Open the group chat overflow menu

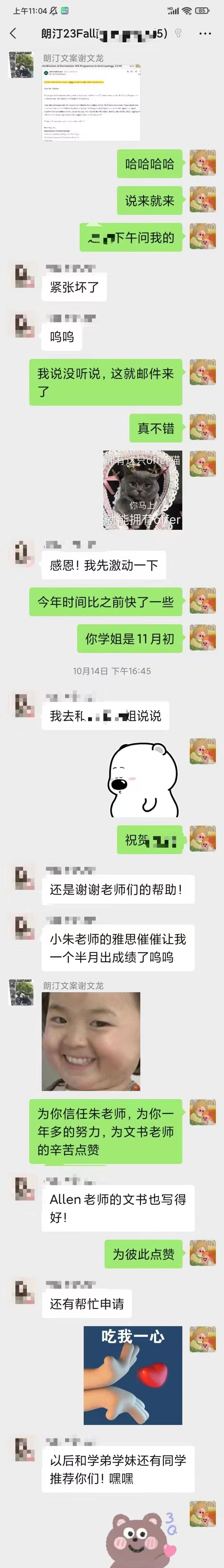tap(205, 34)
